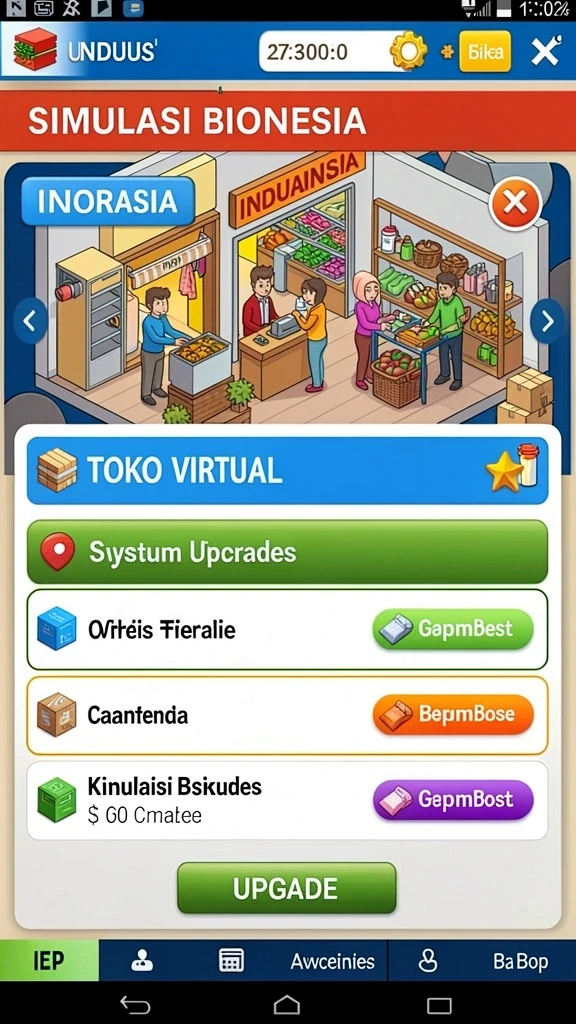Viewport: 576px width, 1024px height.
Task: Tap the purple GepmBost button
Action: [x=453, y=799]
